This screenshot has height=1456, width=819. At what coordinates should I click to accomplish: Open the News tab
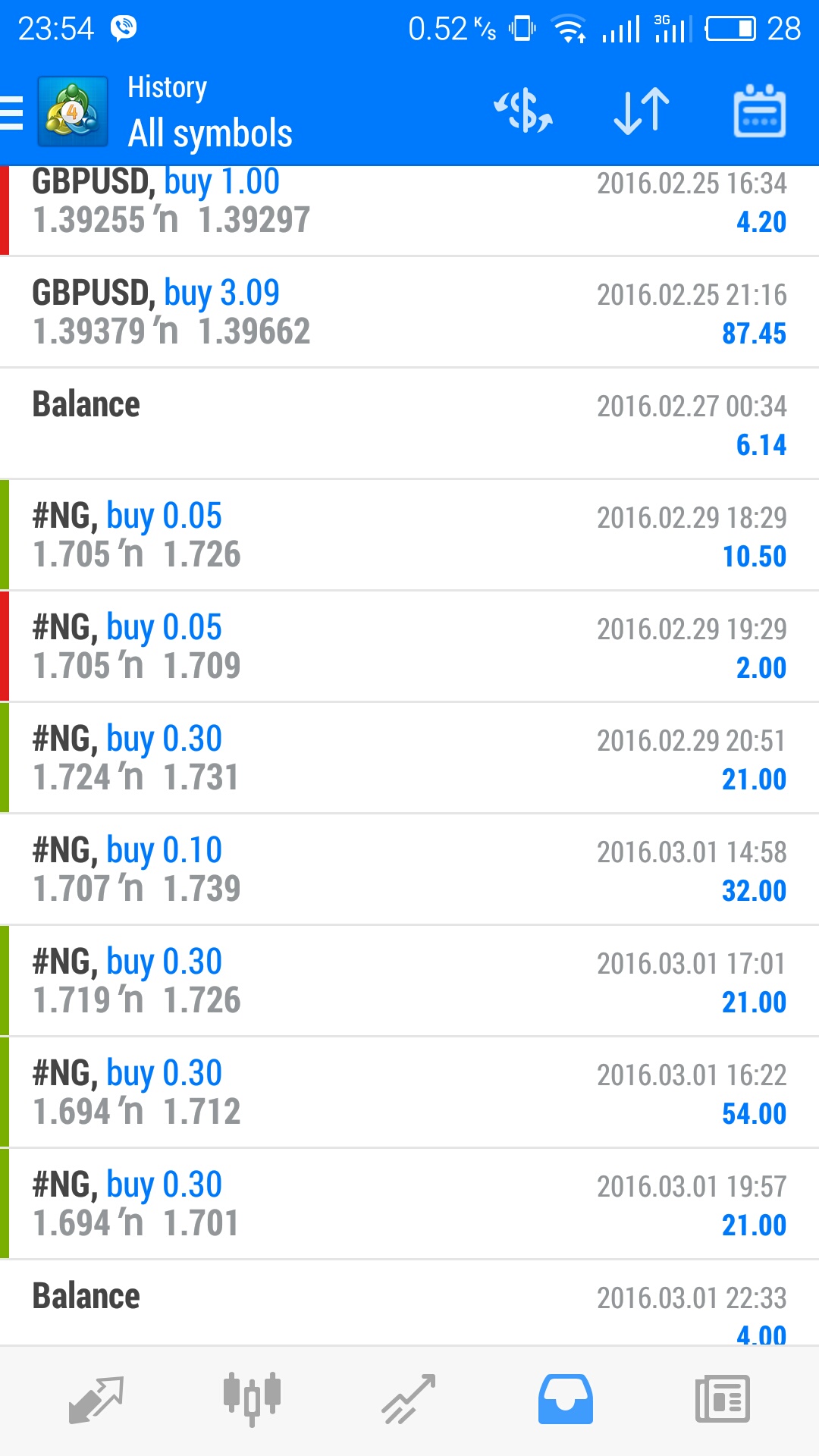(x=723, y=1399)
